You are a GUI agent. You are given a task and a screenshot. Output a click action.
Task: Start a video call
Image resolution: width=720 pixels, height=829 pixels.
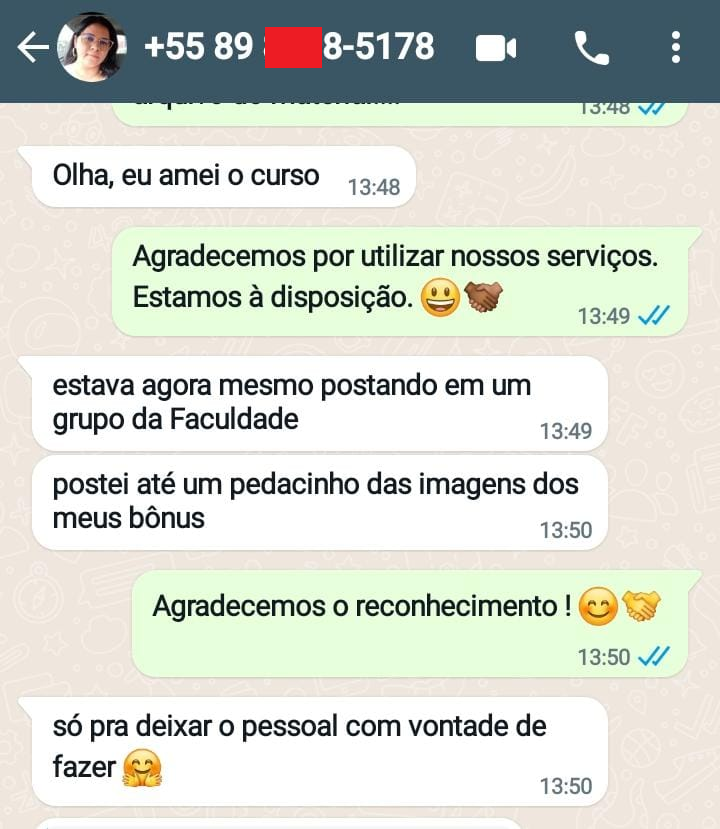point(496,47)
